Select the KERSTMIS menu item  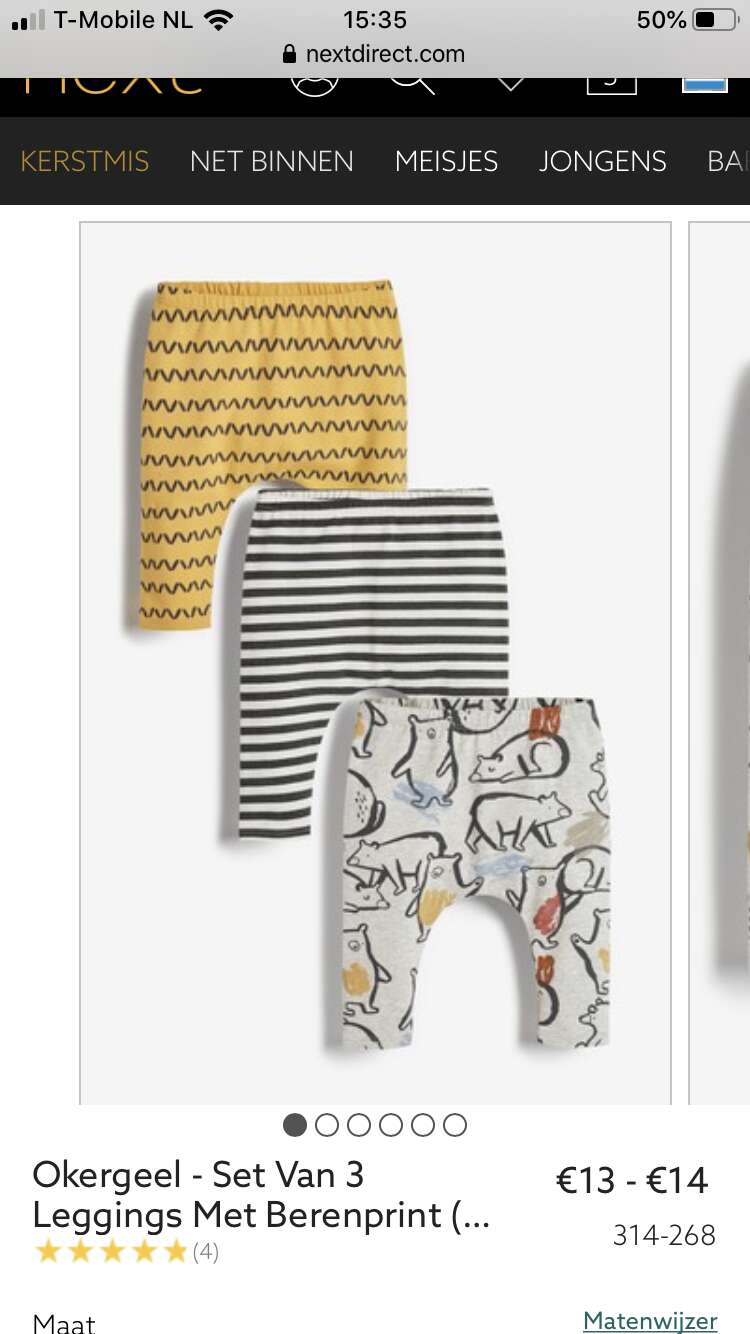pos(85,161)
